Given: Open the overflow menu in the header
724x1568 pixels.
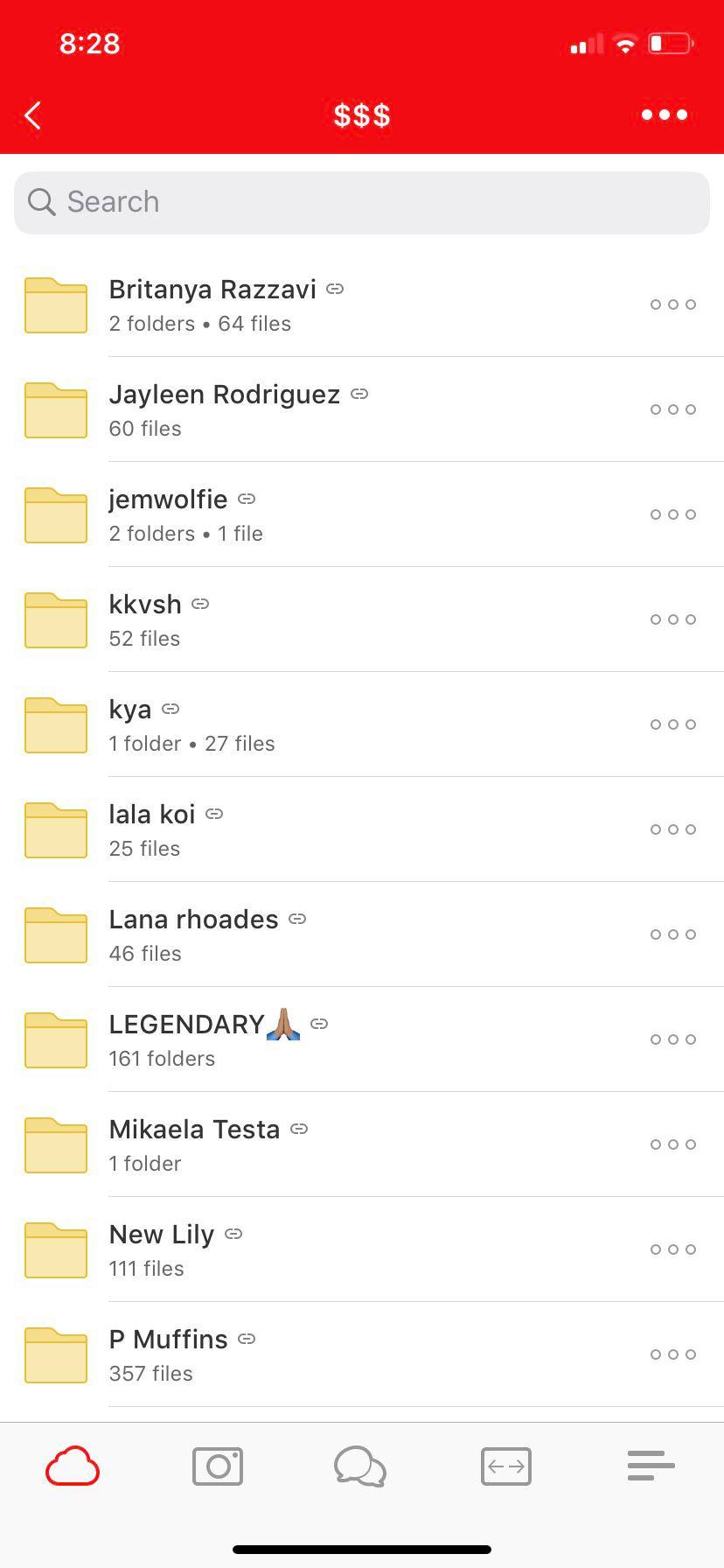Looking at the screenshot, I should tap(665, 115).
